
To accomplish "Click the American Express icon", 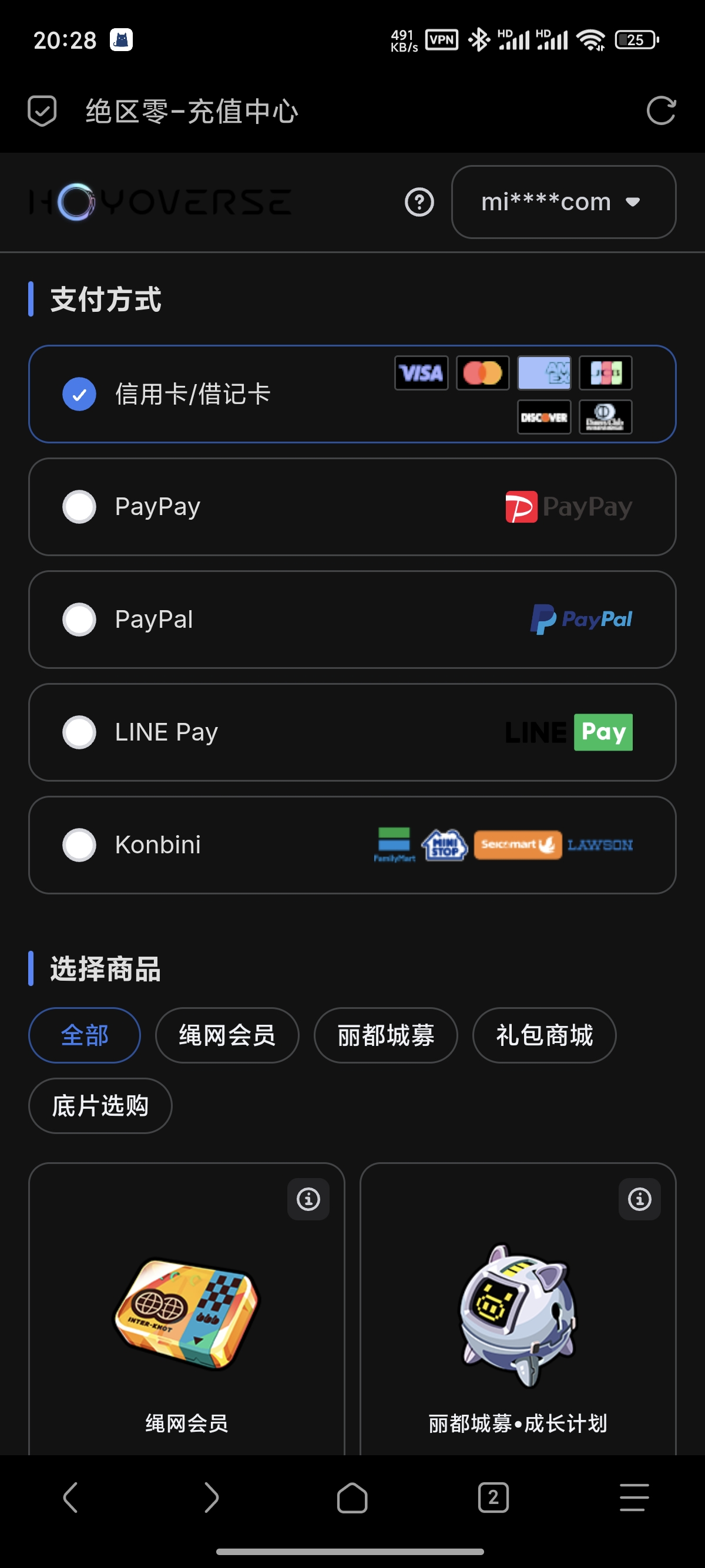I will [543, 373].
